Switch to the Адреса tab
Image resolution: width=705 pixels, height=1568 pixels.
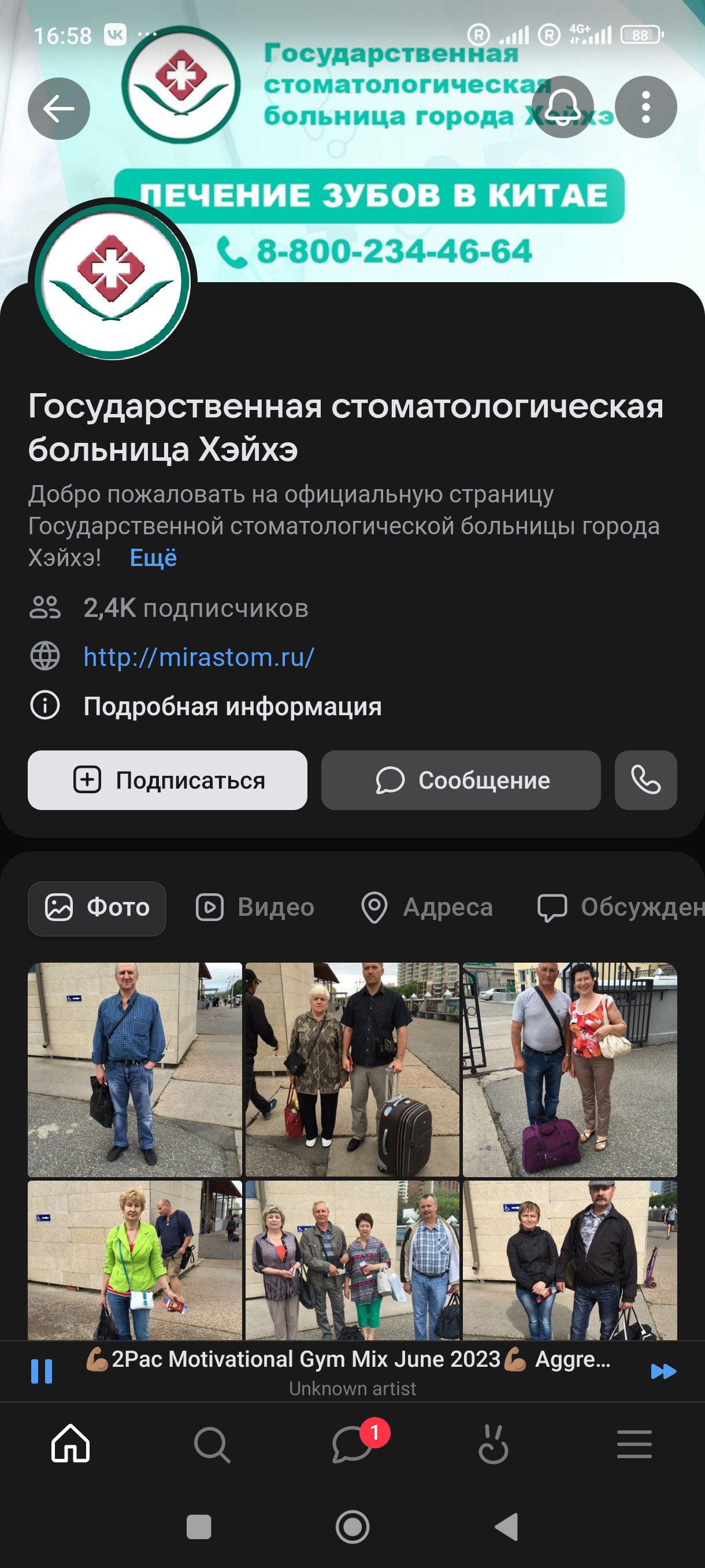(426, 907)
